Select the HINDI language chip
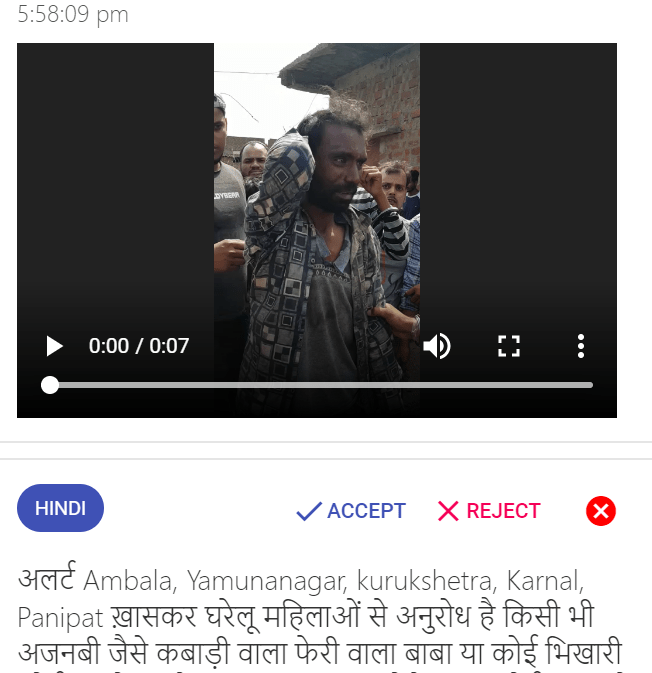 61,508
